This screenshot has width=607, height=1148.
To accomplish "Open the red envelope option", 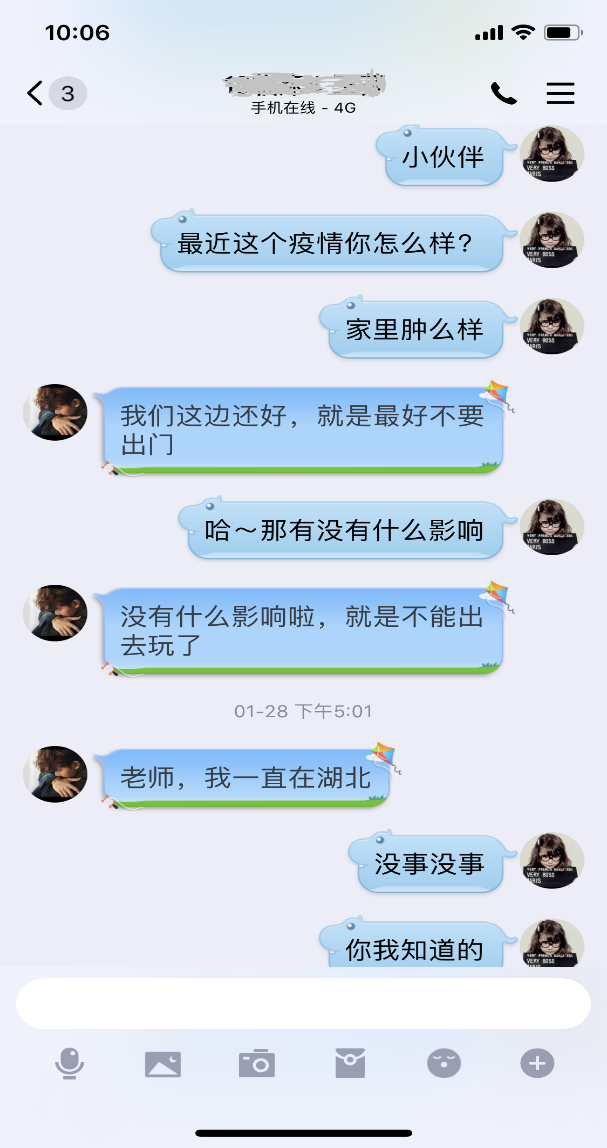I will point(350,1063).
